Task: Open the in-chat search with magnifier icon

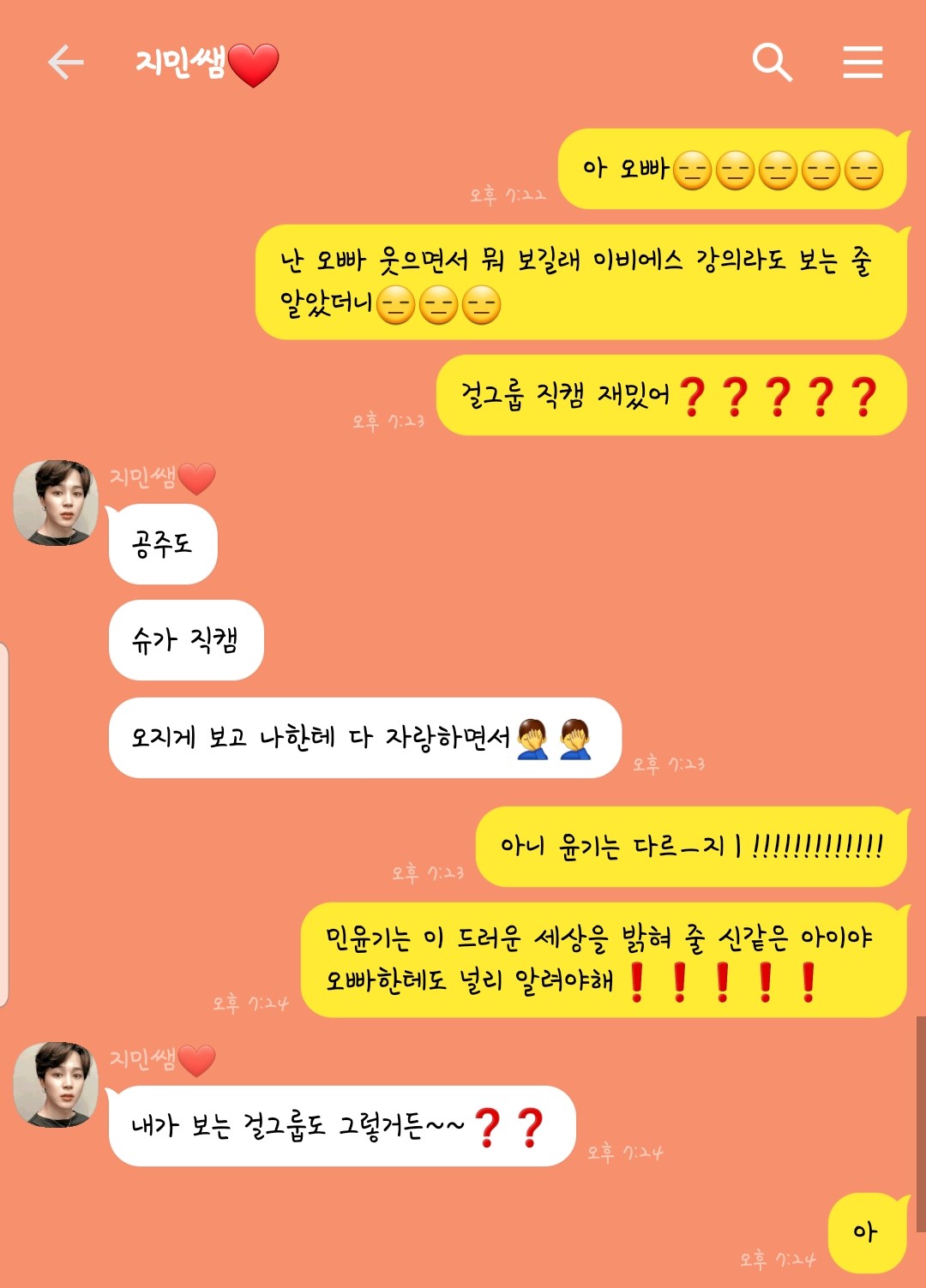Action: point(773,63)
